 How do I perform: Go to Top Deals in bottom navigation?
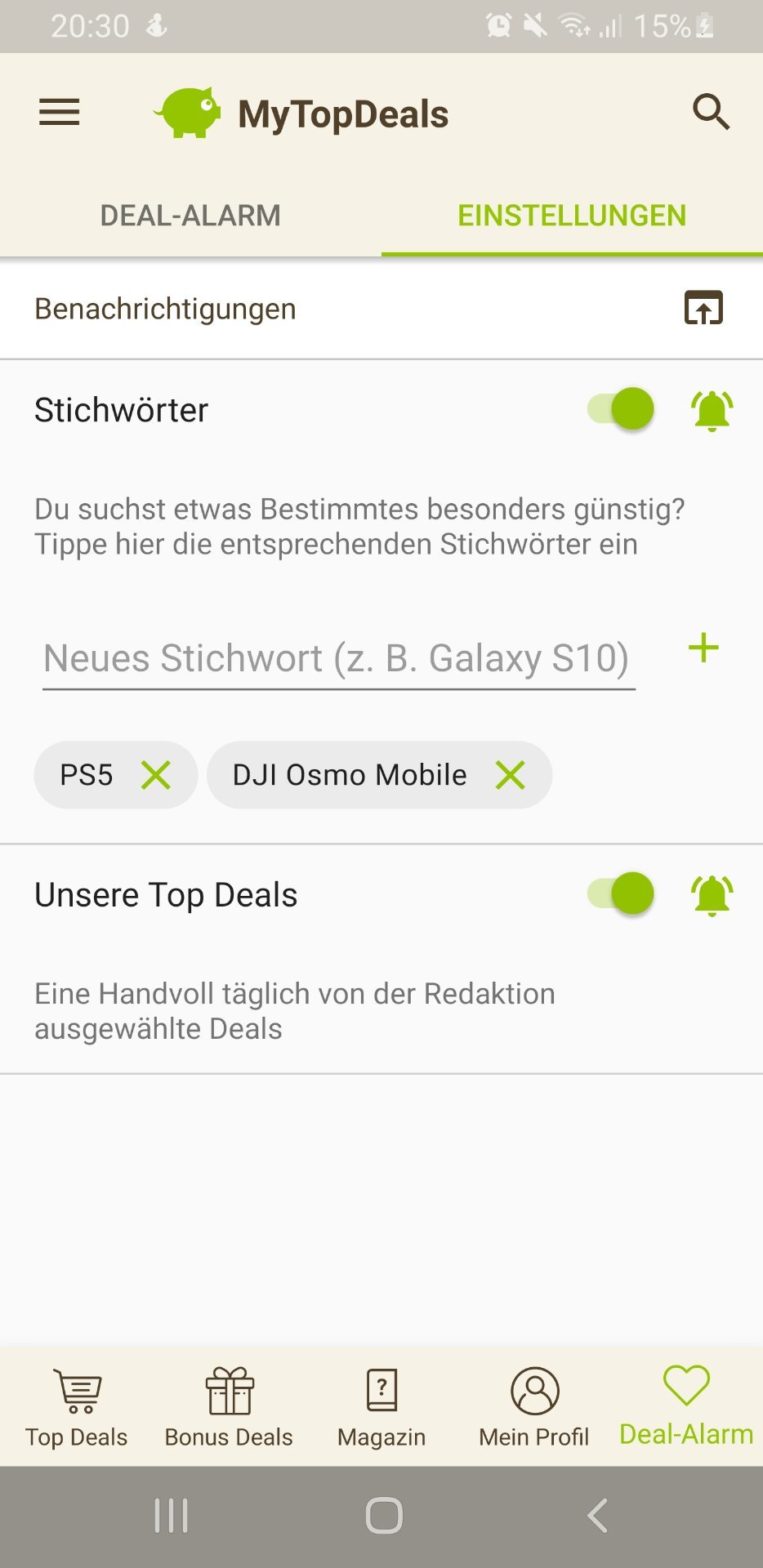(x=77, y=1408)
